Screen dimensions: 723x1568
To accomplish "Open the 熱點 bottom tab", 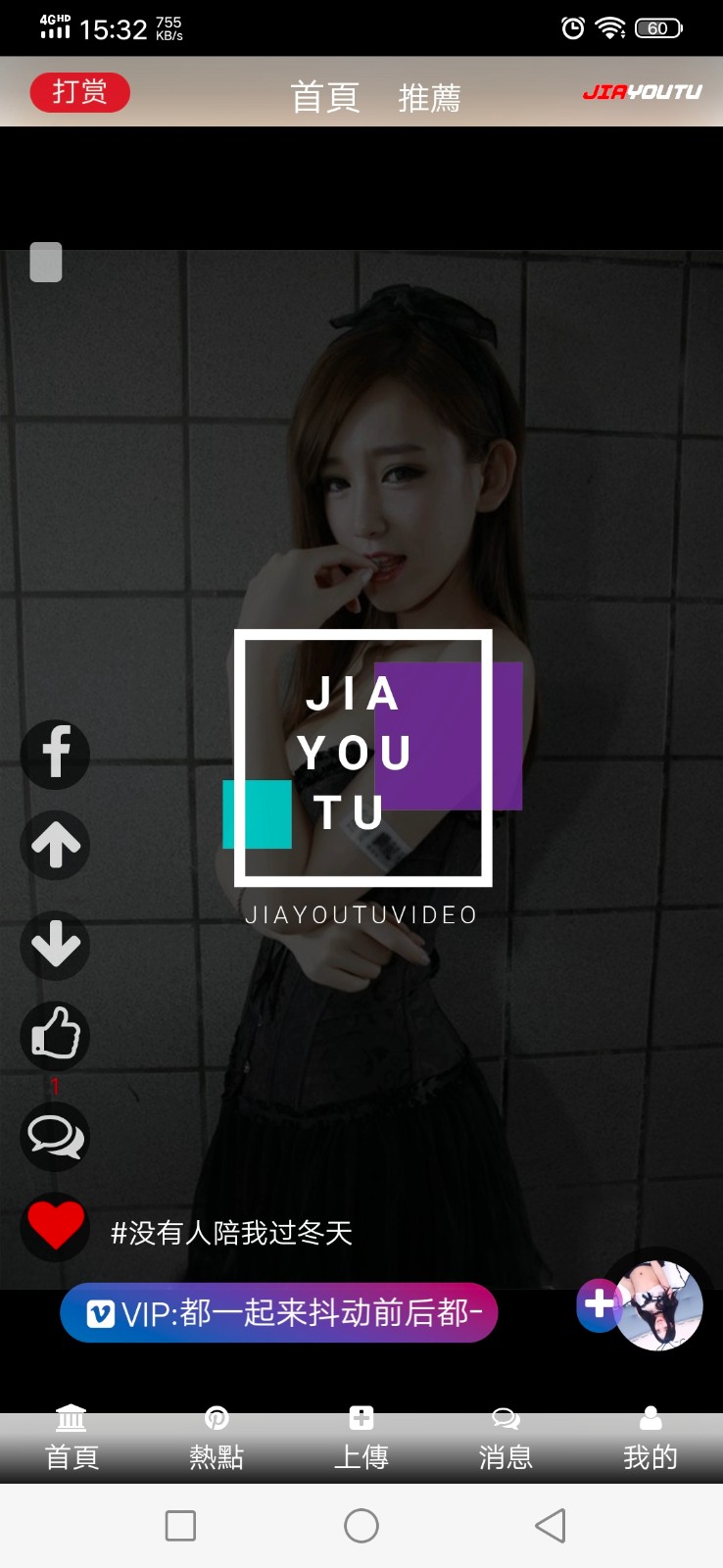I will tap(217, 1439).
